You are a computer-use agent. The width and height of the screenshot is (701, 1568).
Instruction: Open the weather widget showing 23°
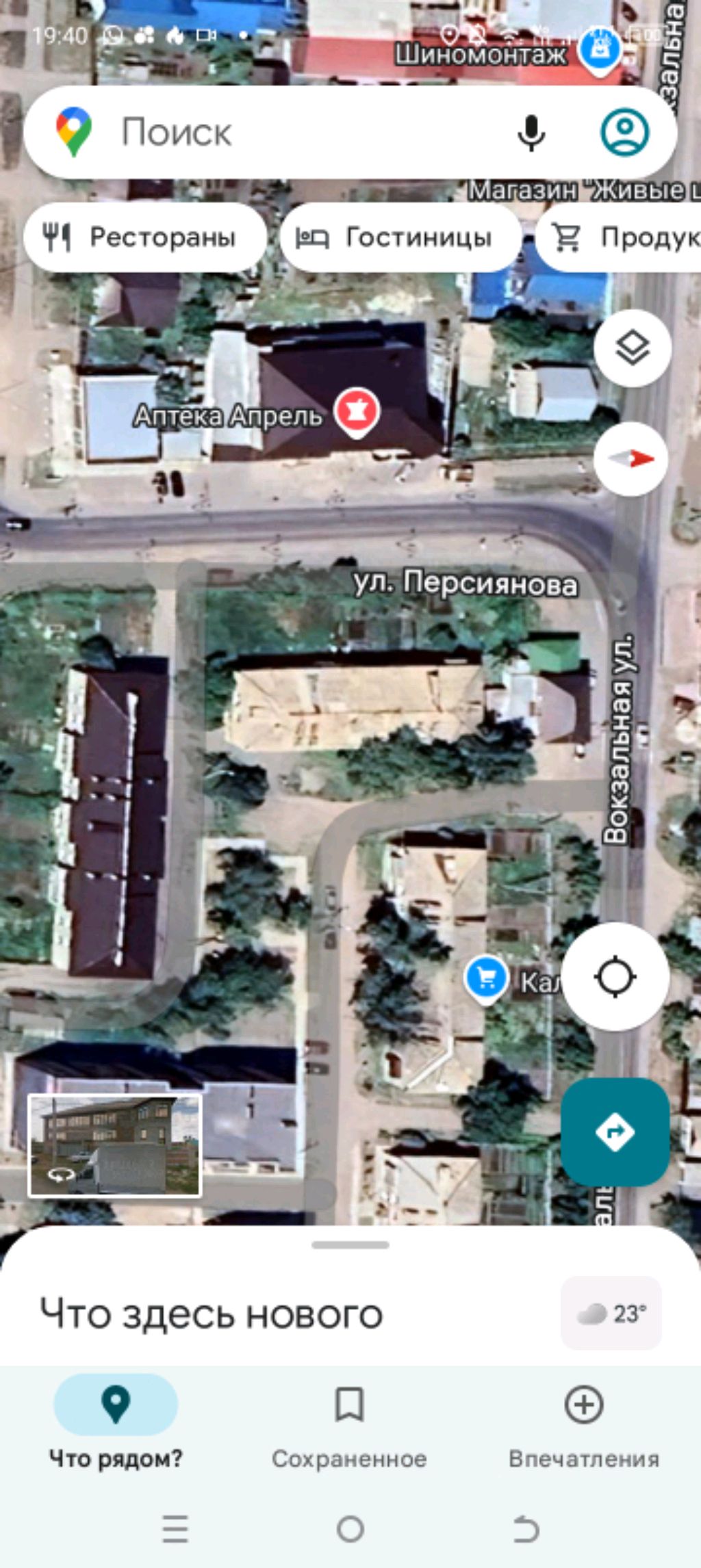(x=611, y=1313)
